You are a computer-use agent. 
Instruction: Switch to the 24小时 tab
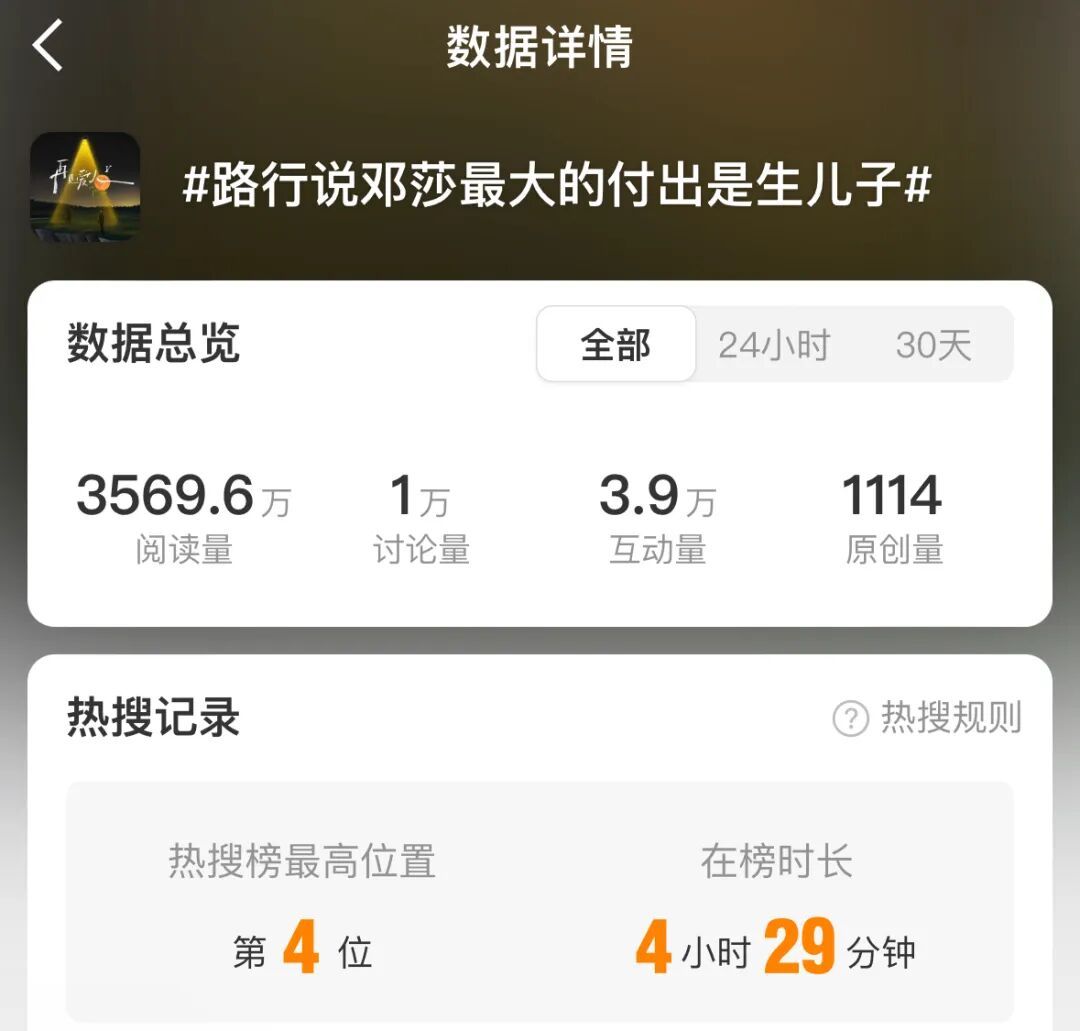tap(774, 345)
